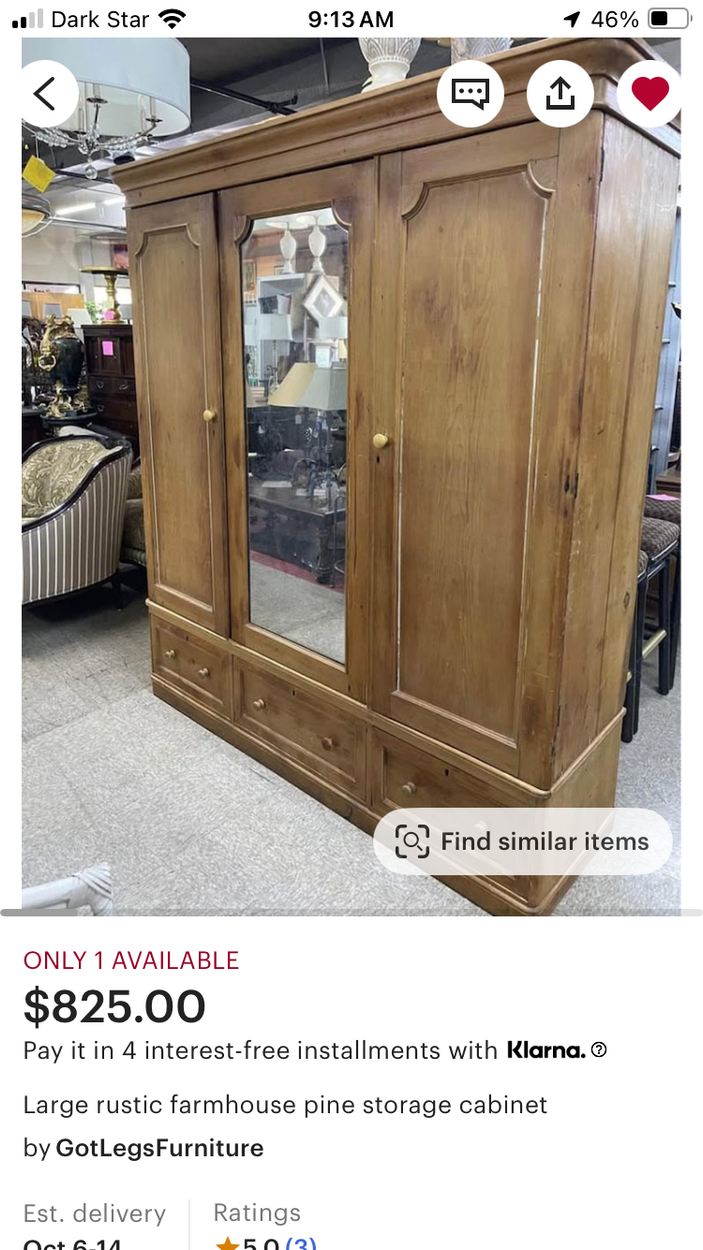Share this cabinet listing
The image size is (703, 1250).
560,94
